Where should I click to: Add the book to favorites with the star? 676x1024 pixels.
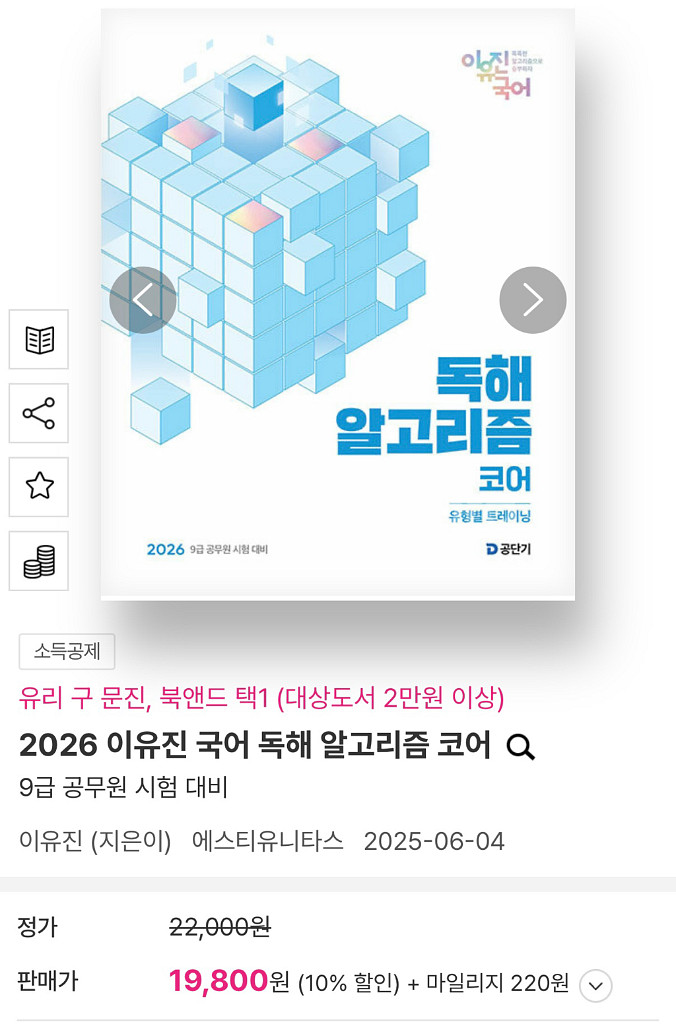pyautogui.click(x=39, y=487)
